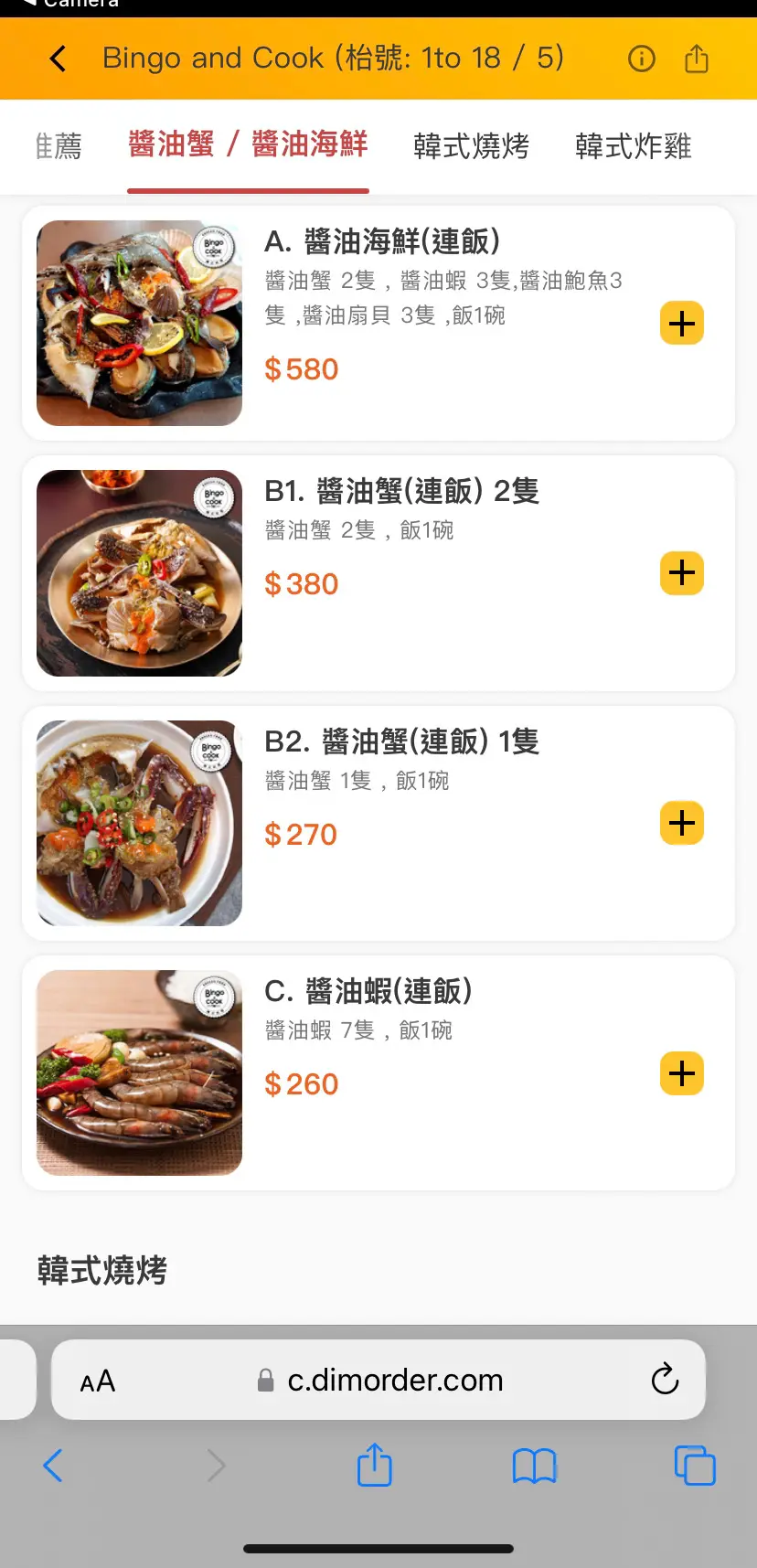This screenshot has height=1568, width=757.
Task: Add A. 醬油海鮮(連飯) to the order
Action: click(682, 323)
